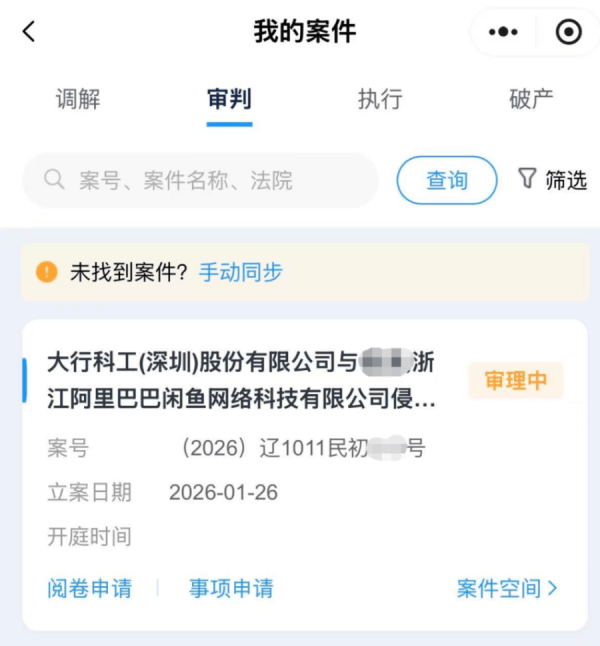Switch to the 调解 tab
600x646 pixels.
pyautogui.click(x=78, y=99)
